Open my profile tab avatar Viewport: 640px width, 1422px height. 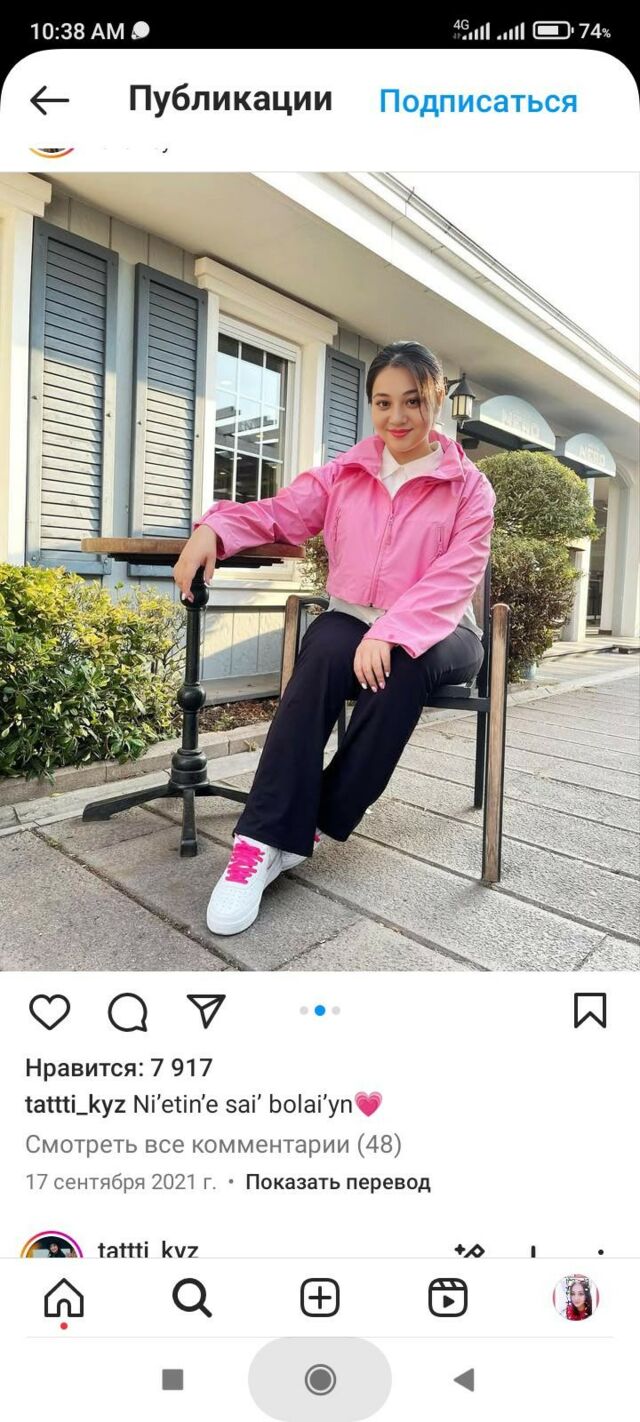(x=576, y=1298)
